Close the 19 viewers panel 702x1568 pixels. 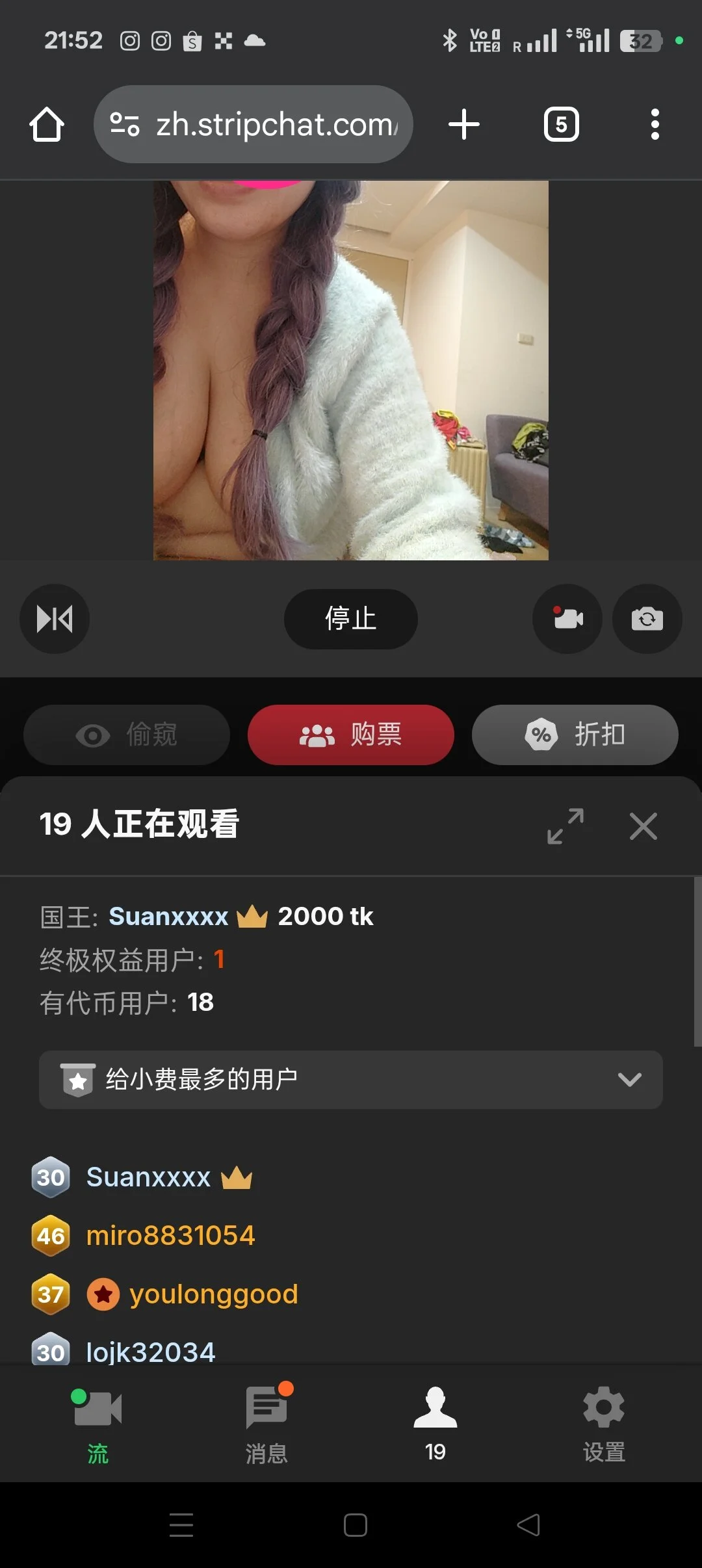click(643, 826)
